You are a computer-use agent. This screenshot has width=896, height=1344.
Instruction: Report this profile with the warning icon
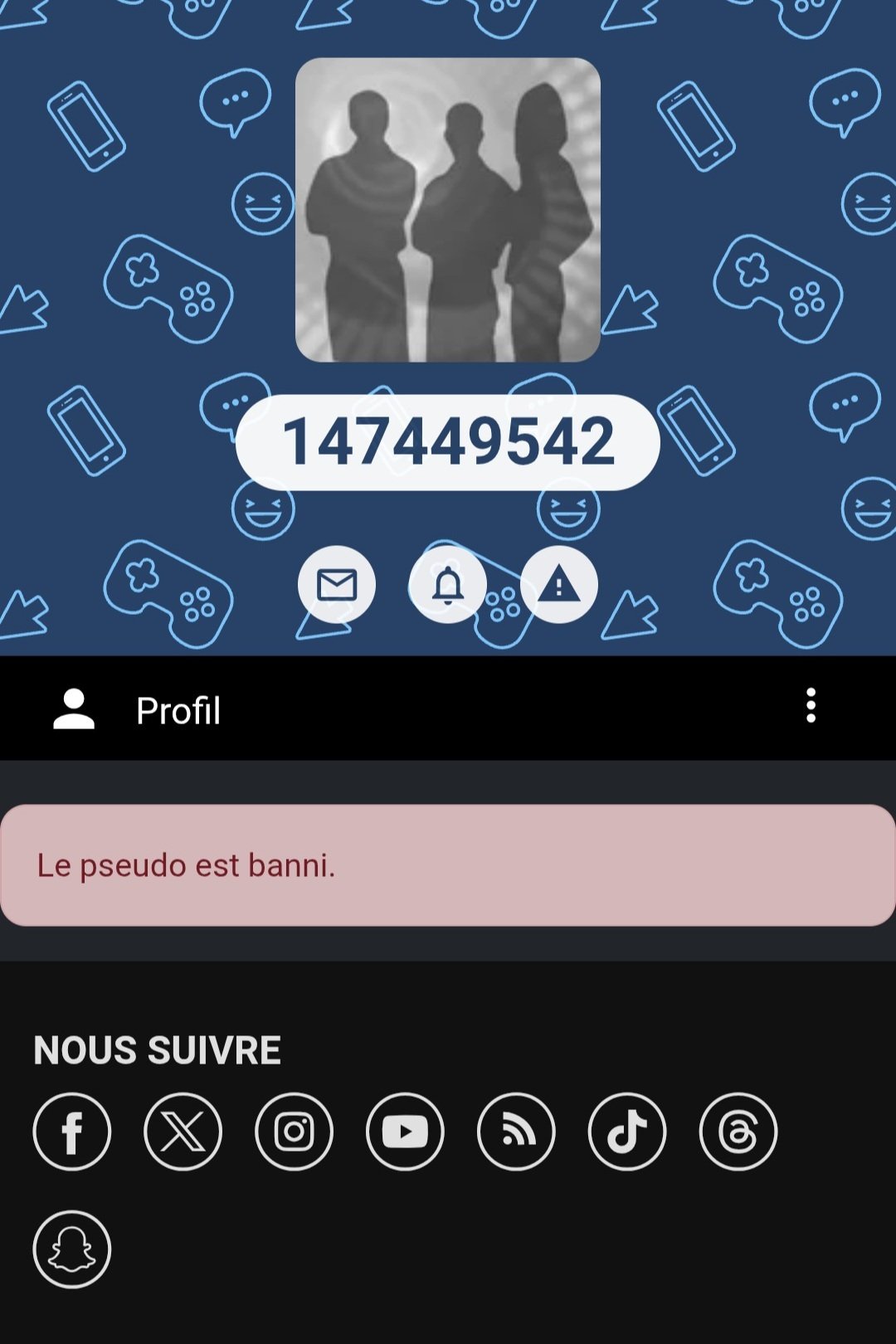coord(559,585)
